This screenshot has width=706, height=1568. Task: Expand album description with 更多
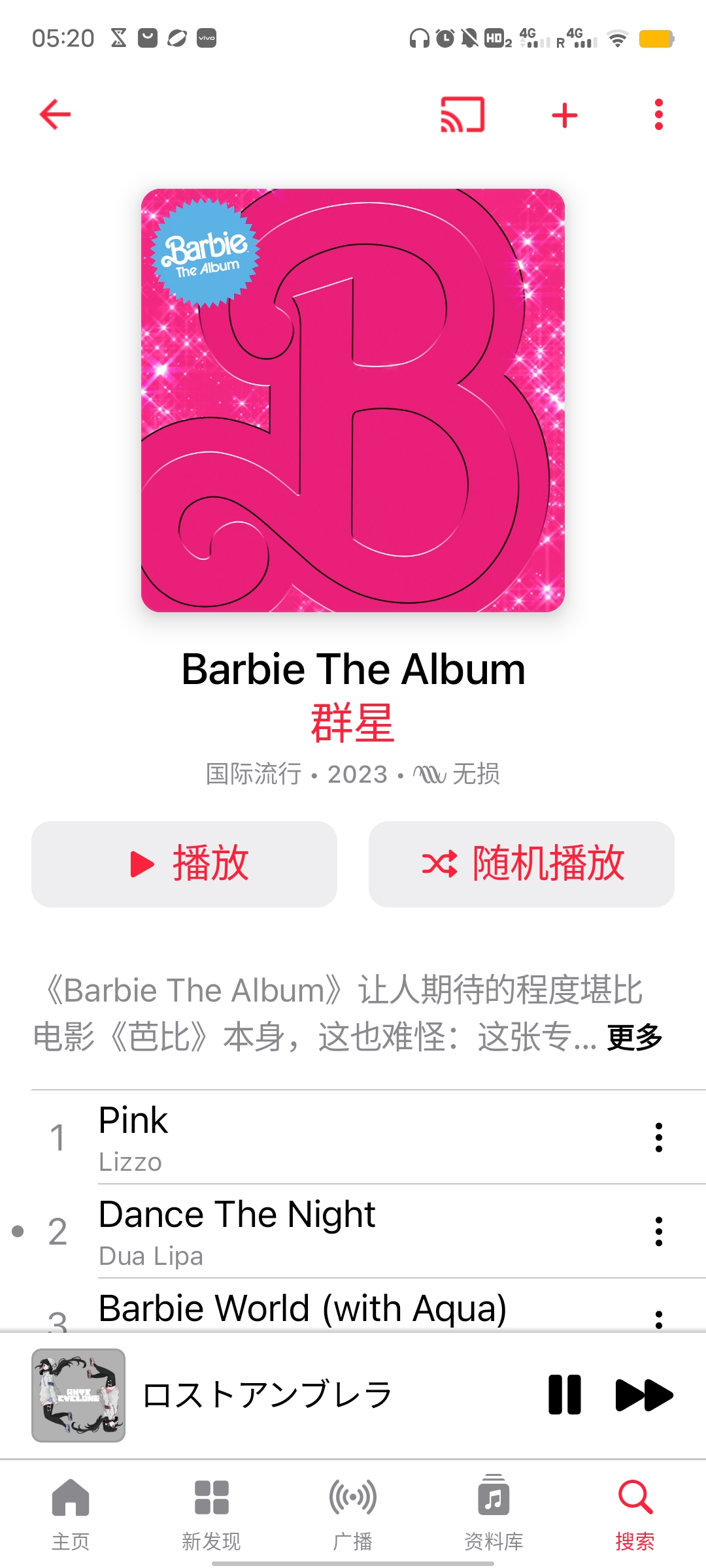(x=634, y=1037)
